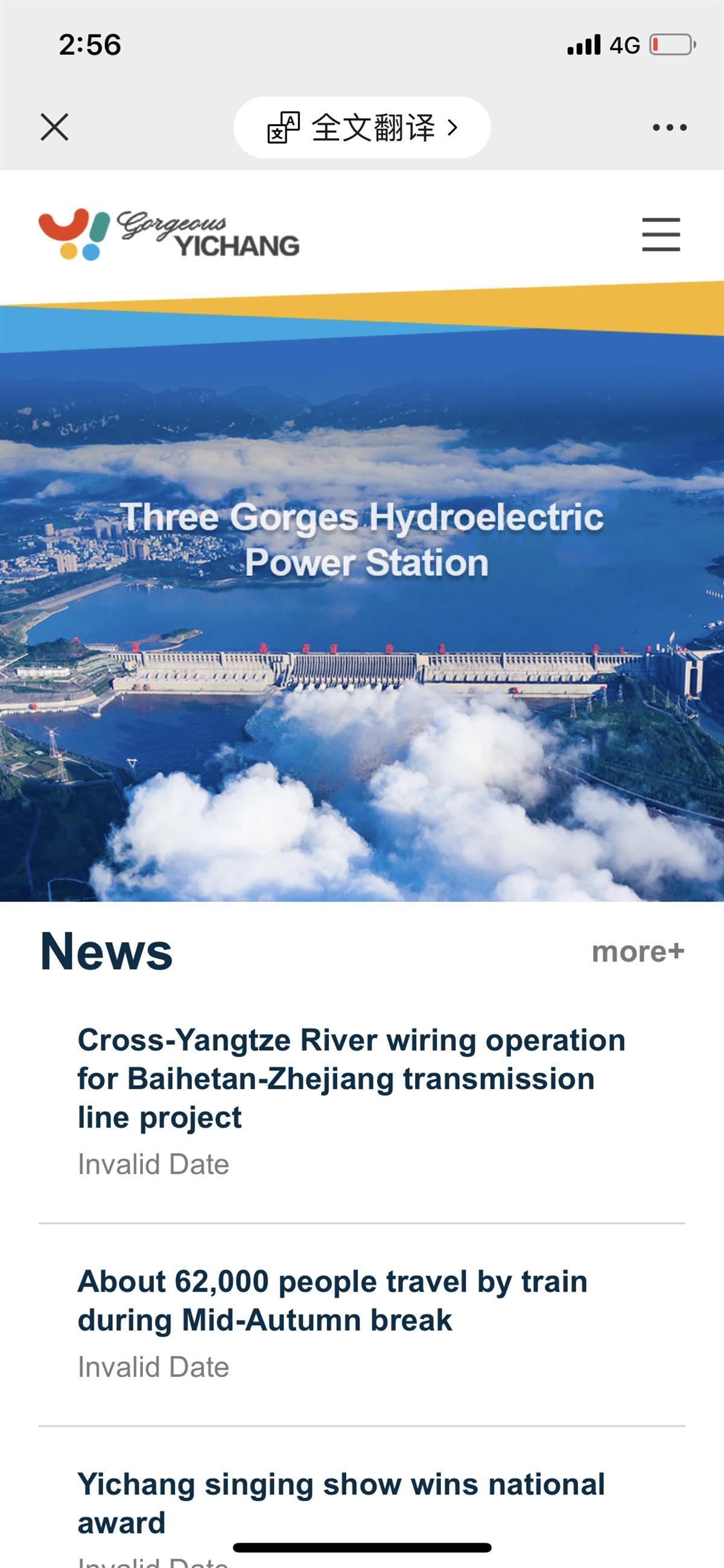Close the in-app browser page
The width and height of the screenshot is (724, 1568).
(x=55, y=127)
